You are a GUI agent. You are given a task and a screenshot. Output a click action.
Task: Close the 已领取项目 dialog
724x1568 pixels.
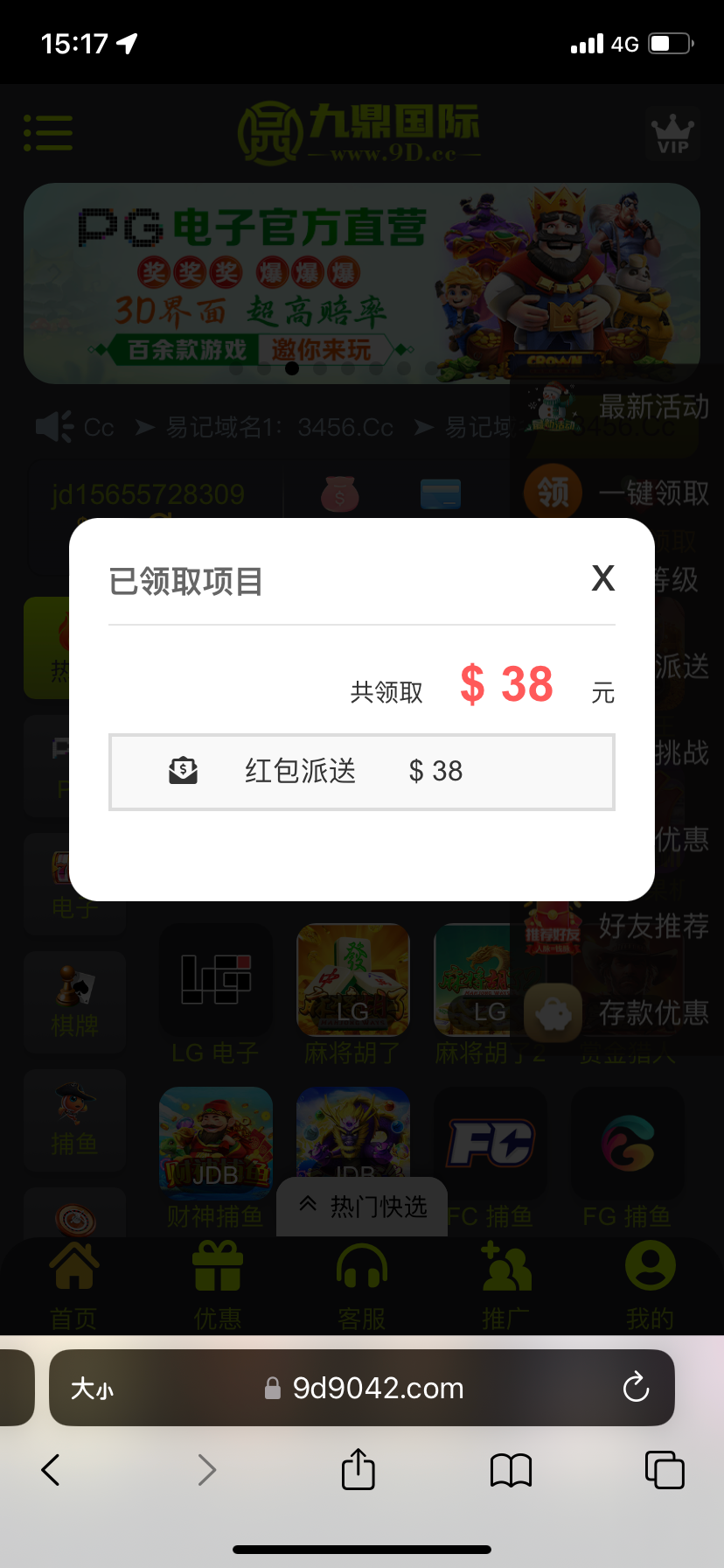click(603, 578)
